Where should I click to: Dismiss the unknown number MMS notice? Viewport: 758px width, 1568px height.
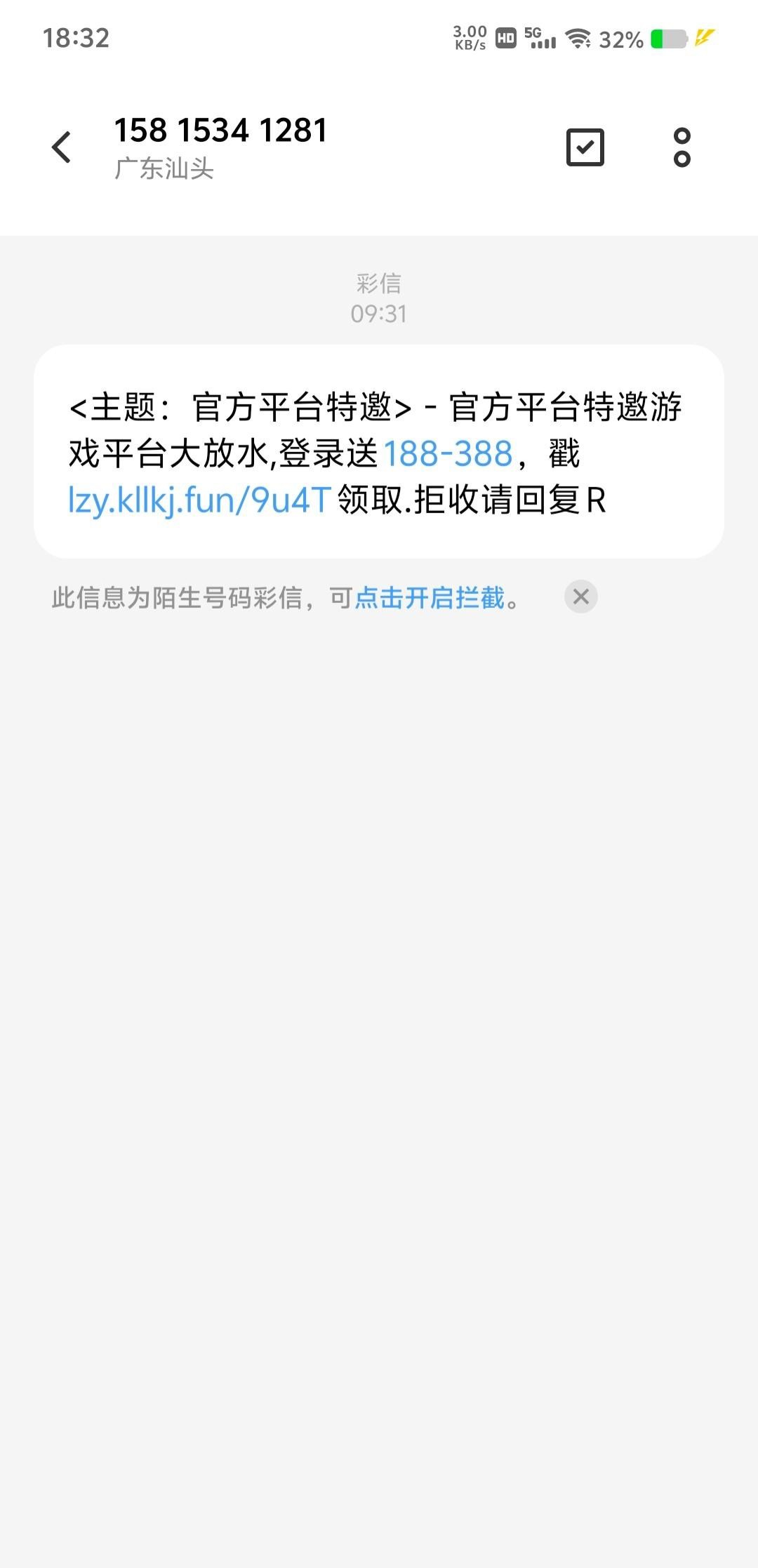coord(580,597)
